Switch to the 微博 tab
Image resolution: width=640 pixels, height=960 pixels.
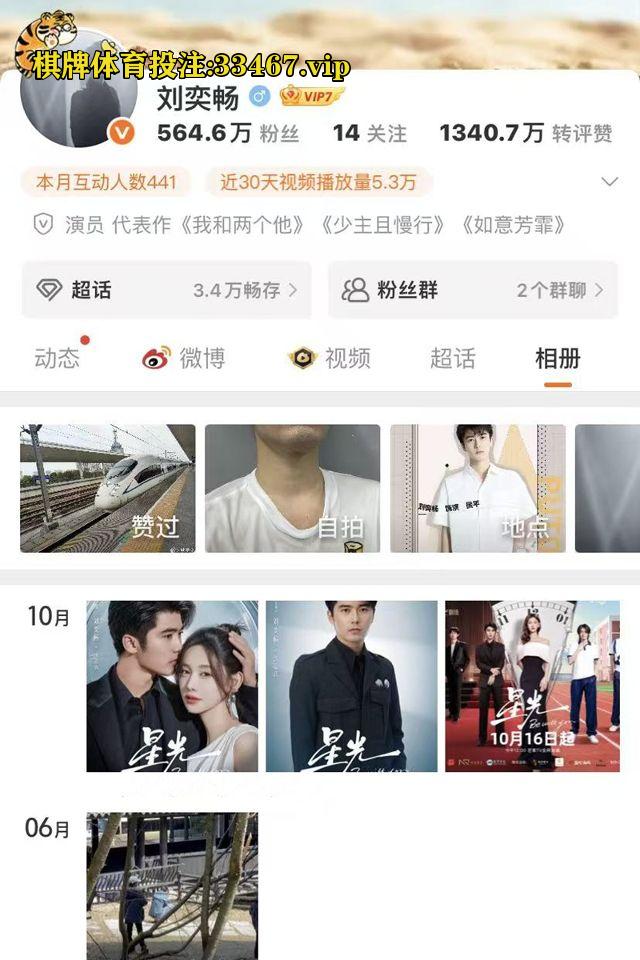point(184,358)
